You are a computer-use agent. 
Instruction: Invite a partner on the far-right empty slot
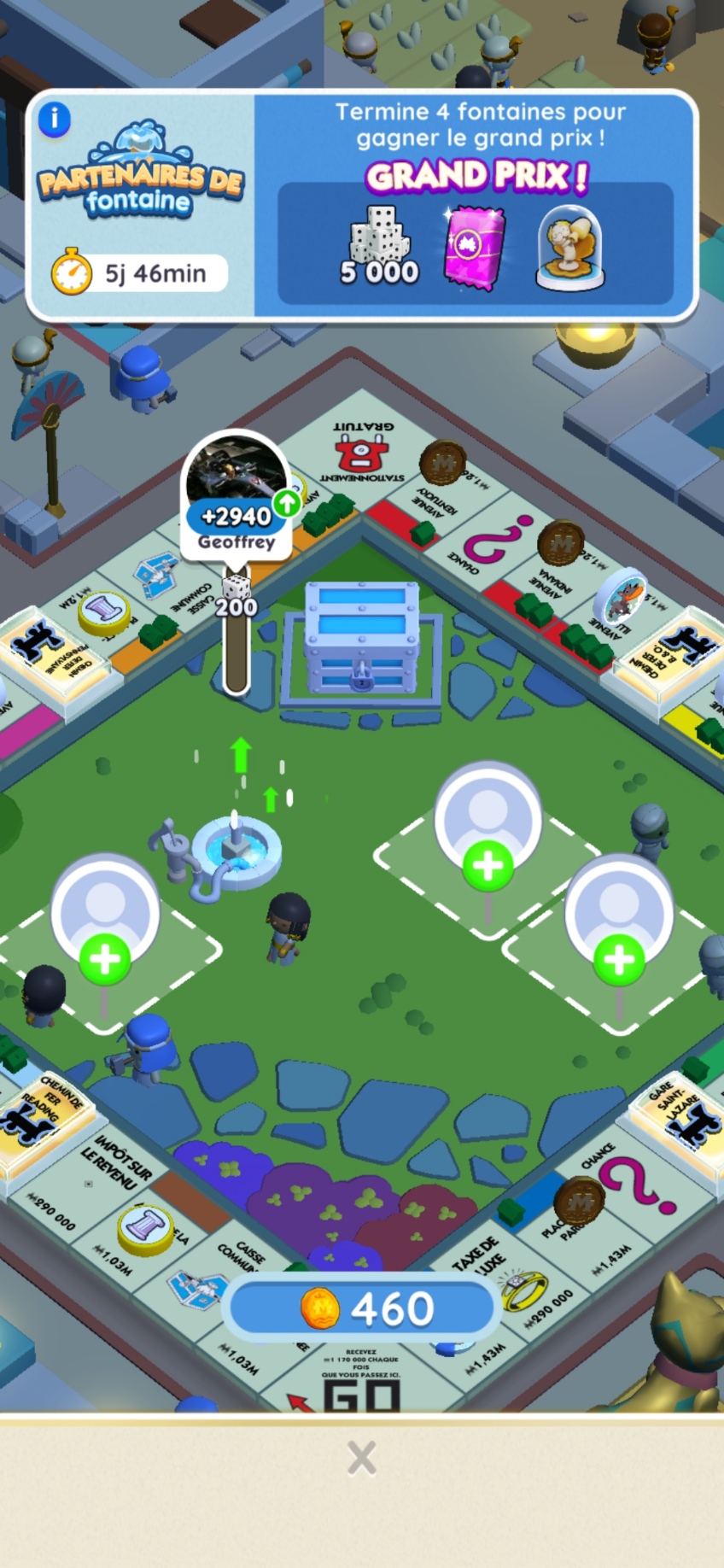pyautogui.click(x=619, y=959)
